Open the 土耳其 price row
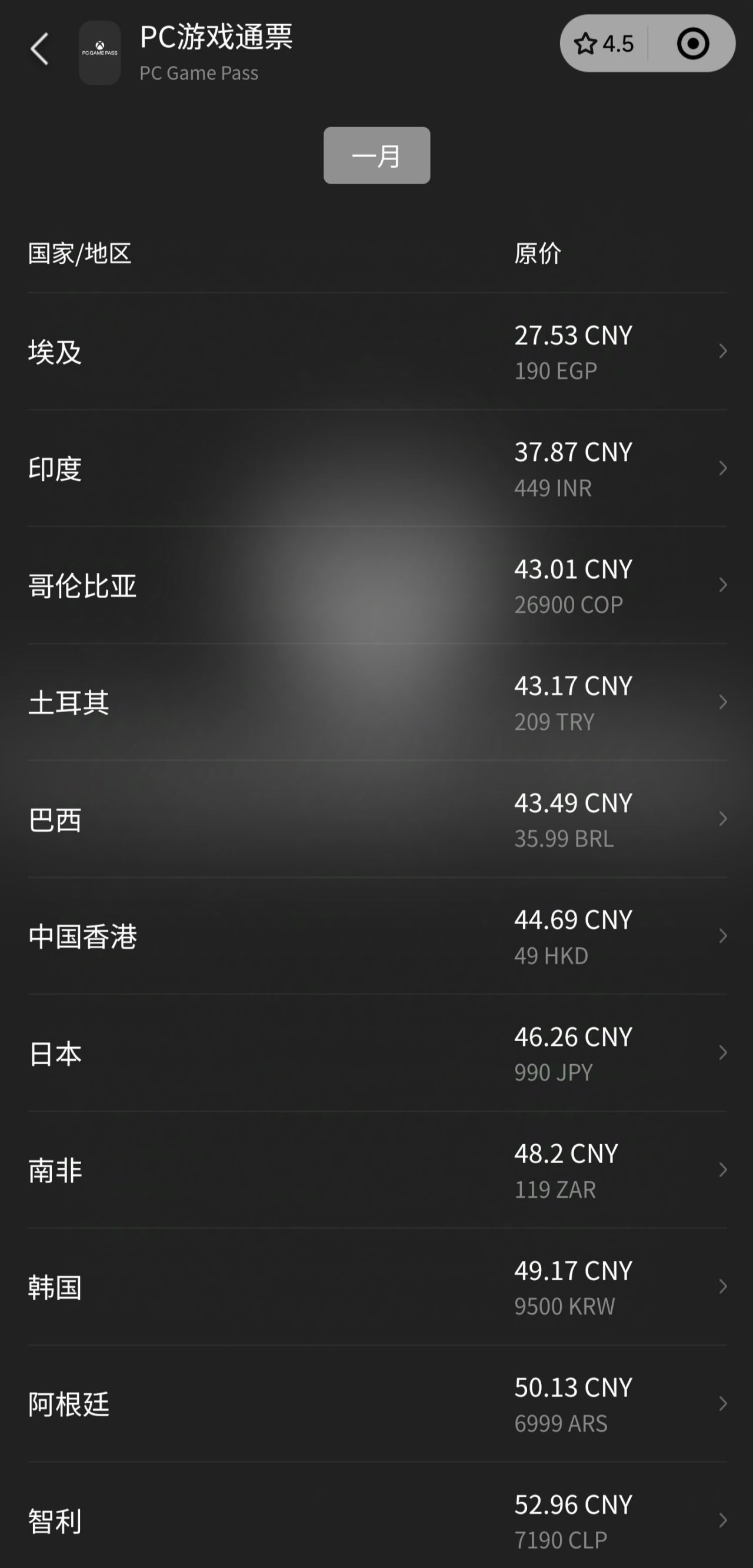This screenshot has height=1568, width=753. [x=377, y=702]
